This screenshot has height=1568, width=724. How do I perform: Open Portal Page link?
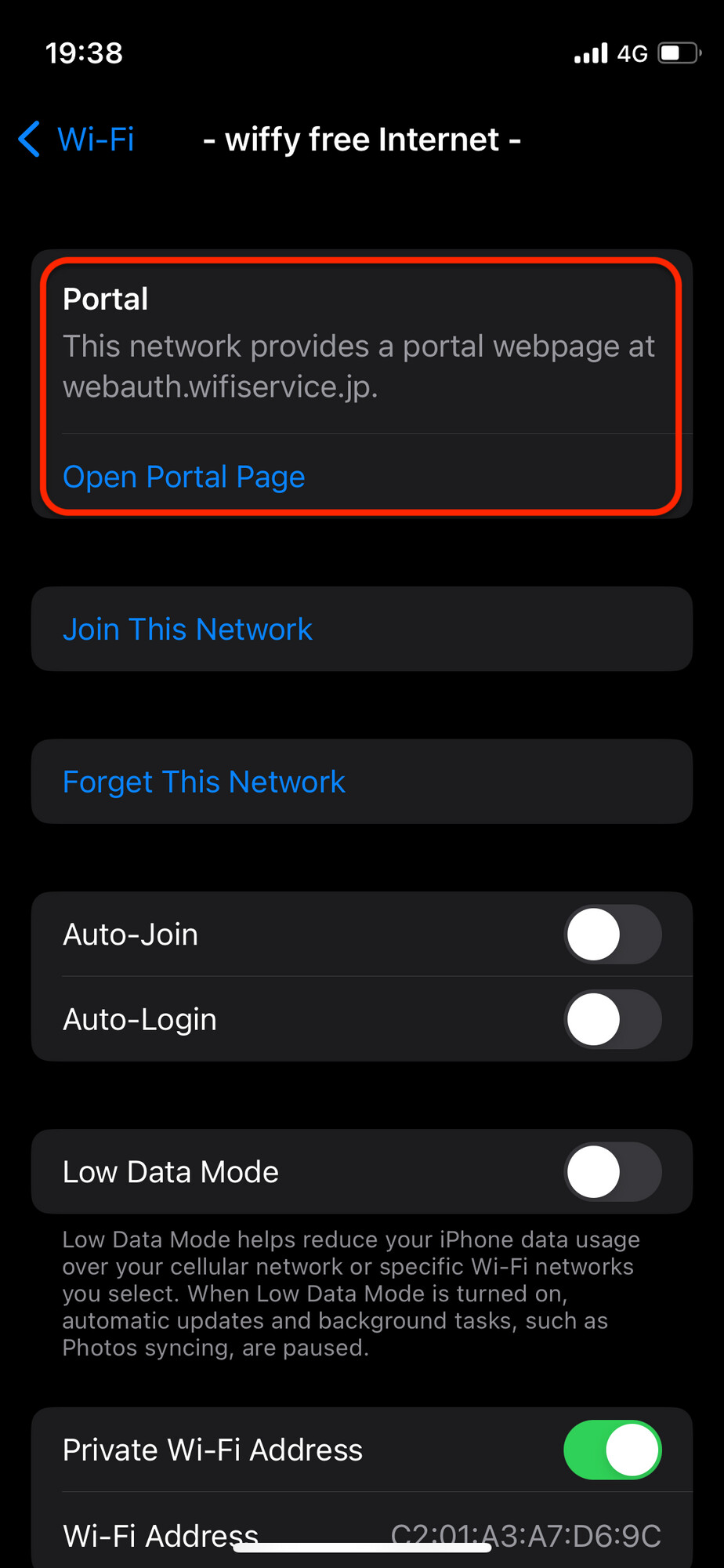coord(183,477)
